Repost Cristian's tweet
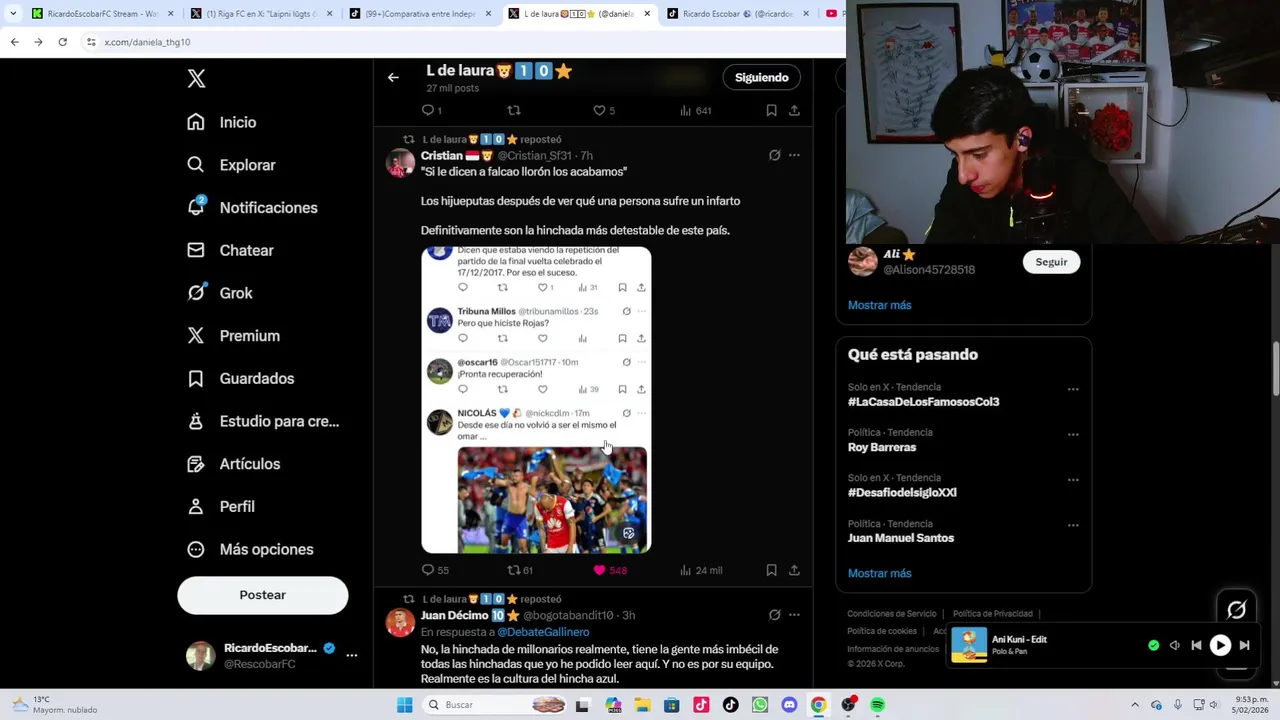The width and height of the screenshot is (1280, 720). (514, 570)
